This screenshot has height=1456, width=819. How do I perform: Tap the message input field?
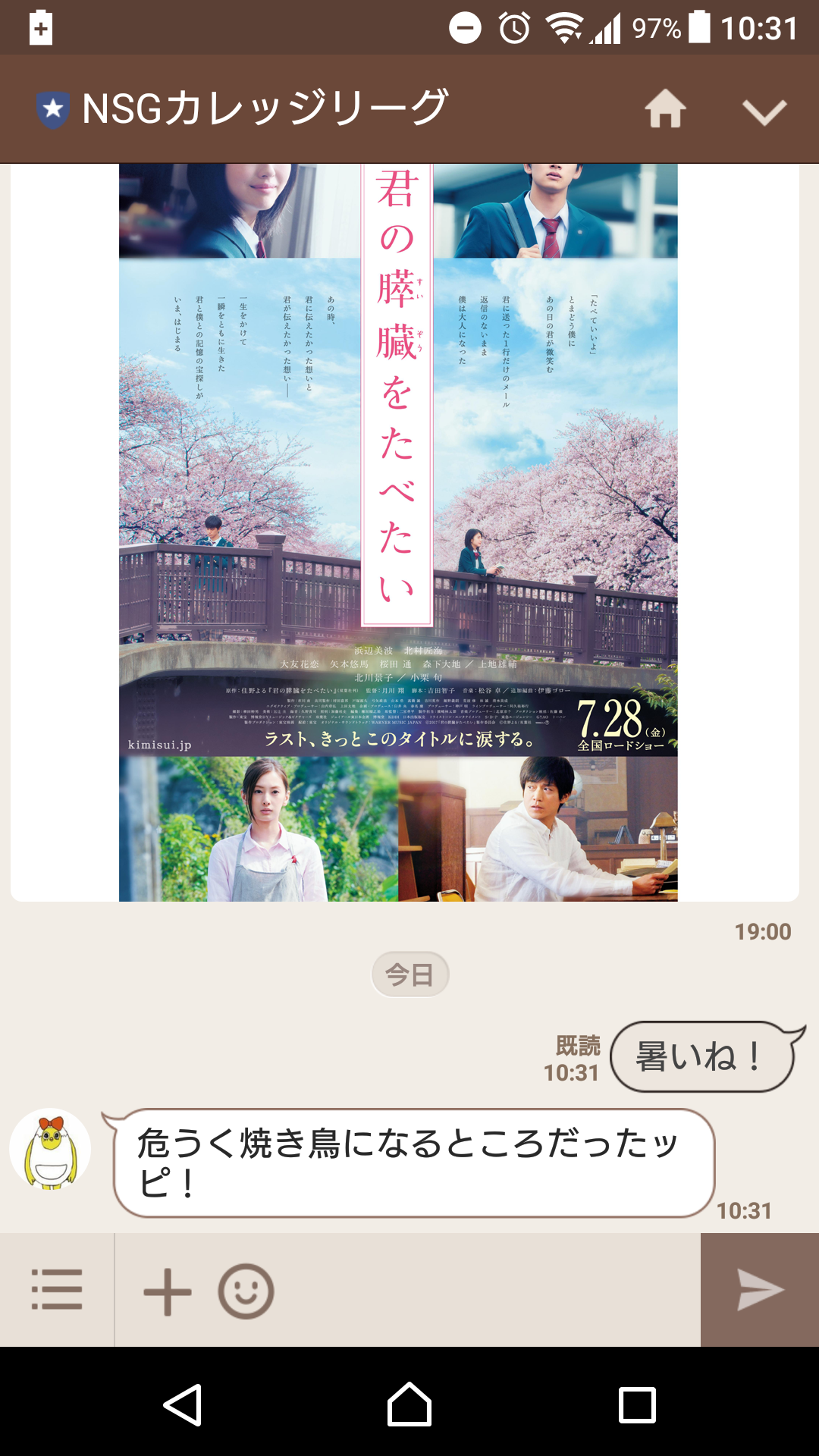(485, 1290)
